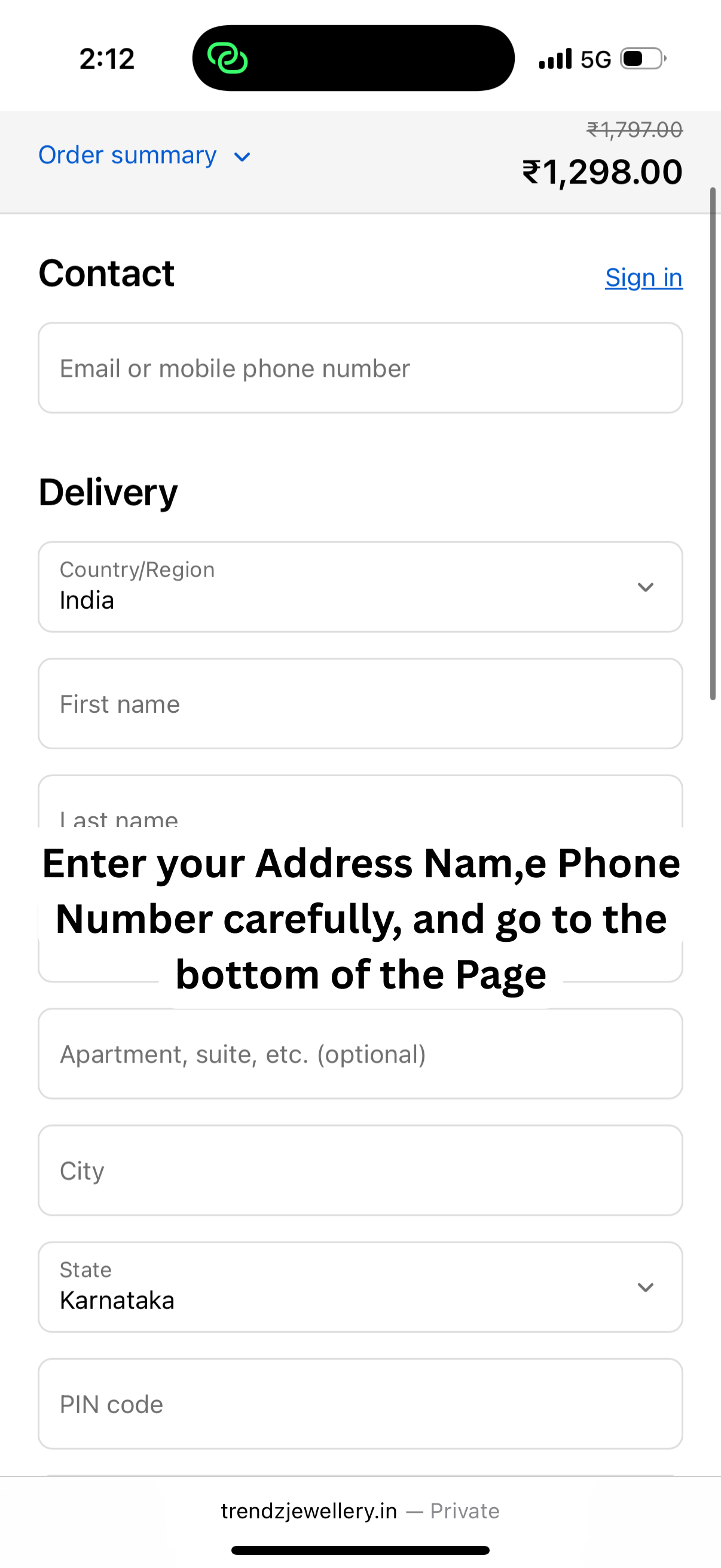The height and width of the screenshot is (1568, 721).
Task: Expand the Order summary section
Action: tap(144, 156)
